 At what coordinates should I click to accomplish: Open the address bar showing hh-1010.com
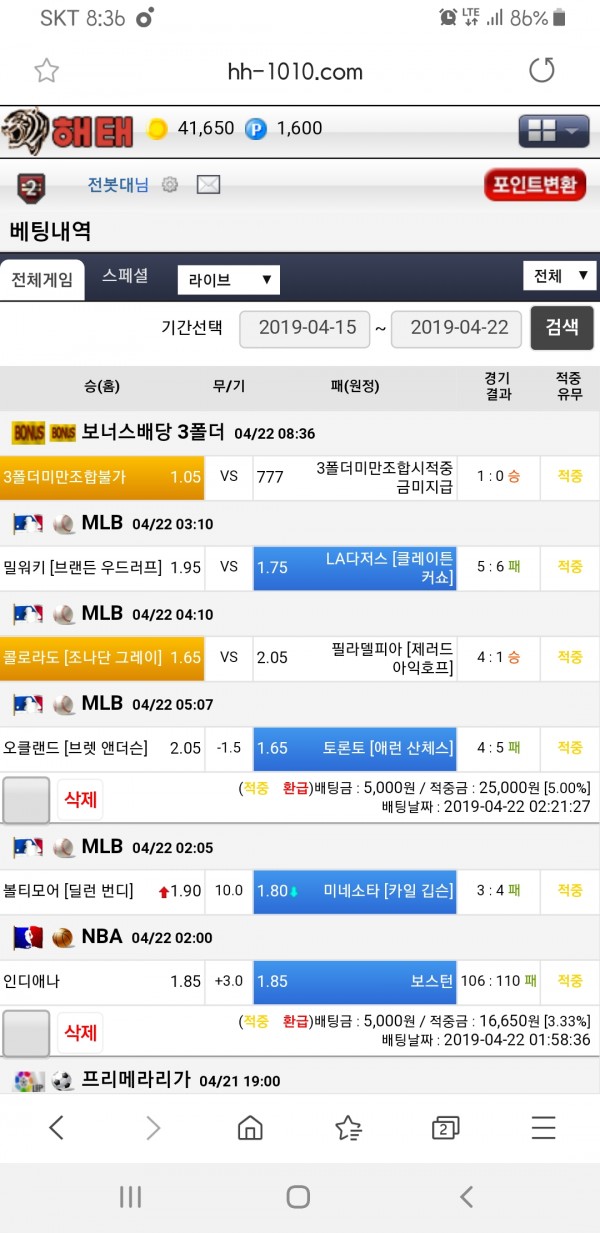[x=293, y=72]
